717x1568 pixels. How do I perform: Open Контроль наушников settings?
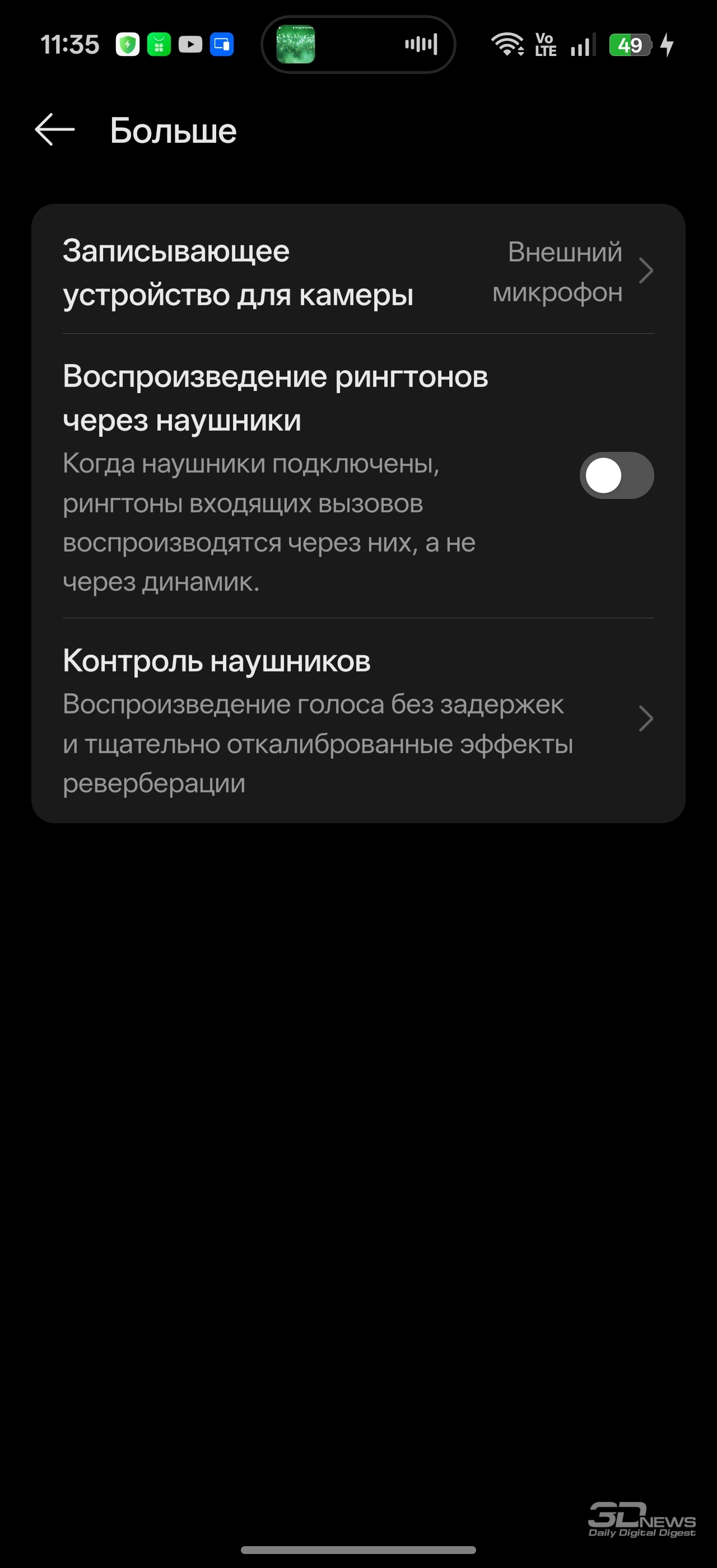click(358, 720)
